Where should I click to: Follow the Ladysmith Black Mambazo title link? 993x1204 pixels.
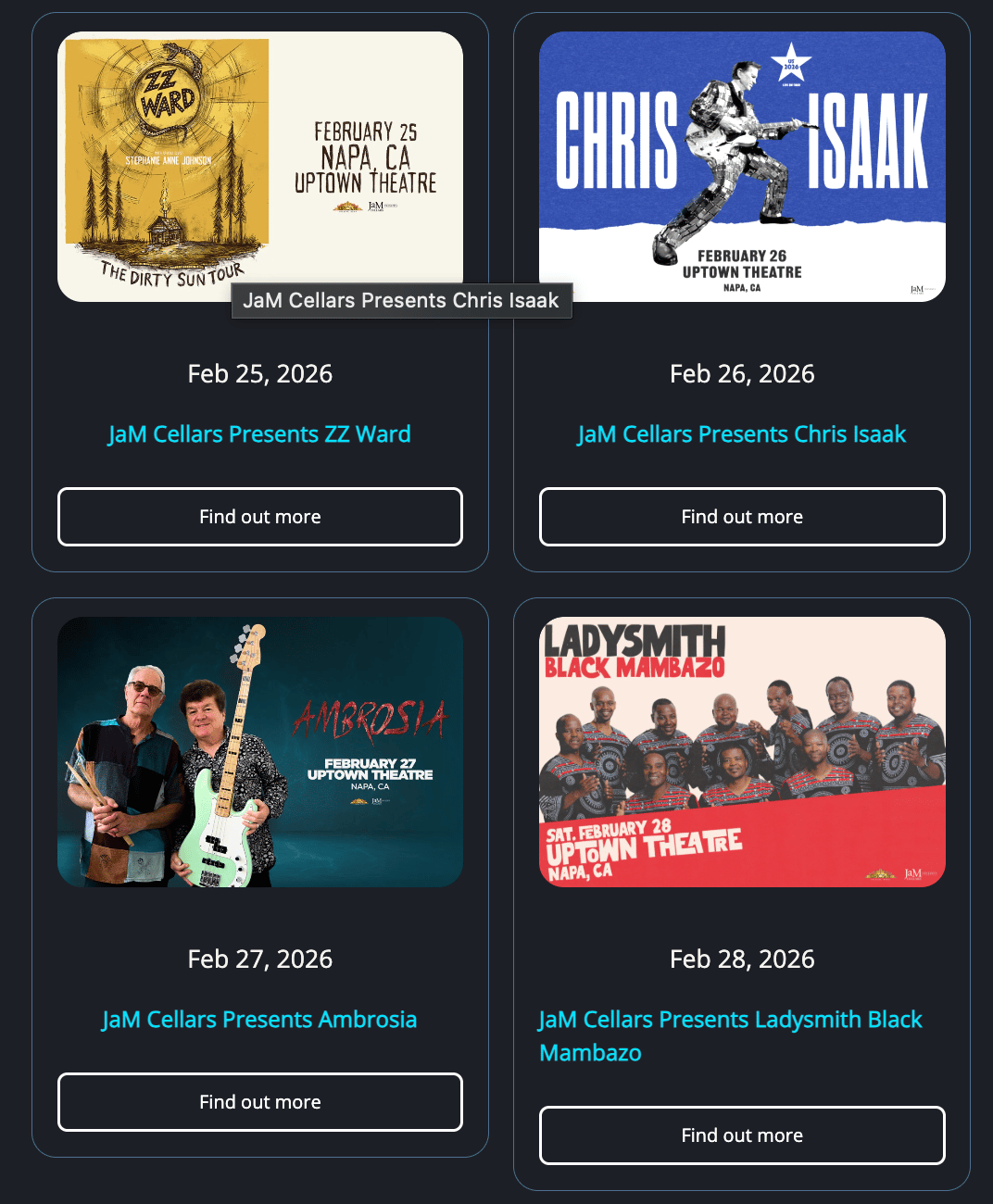[x=730, y=1020]
